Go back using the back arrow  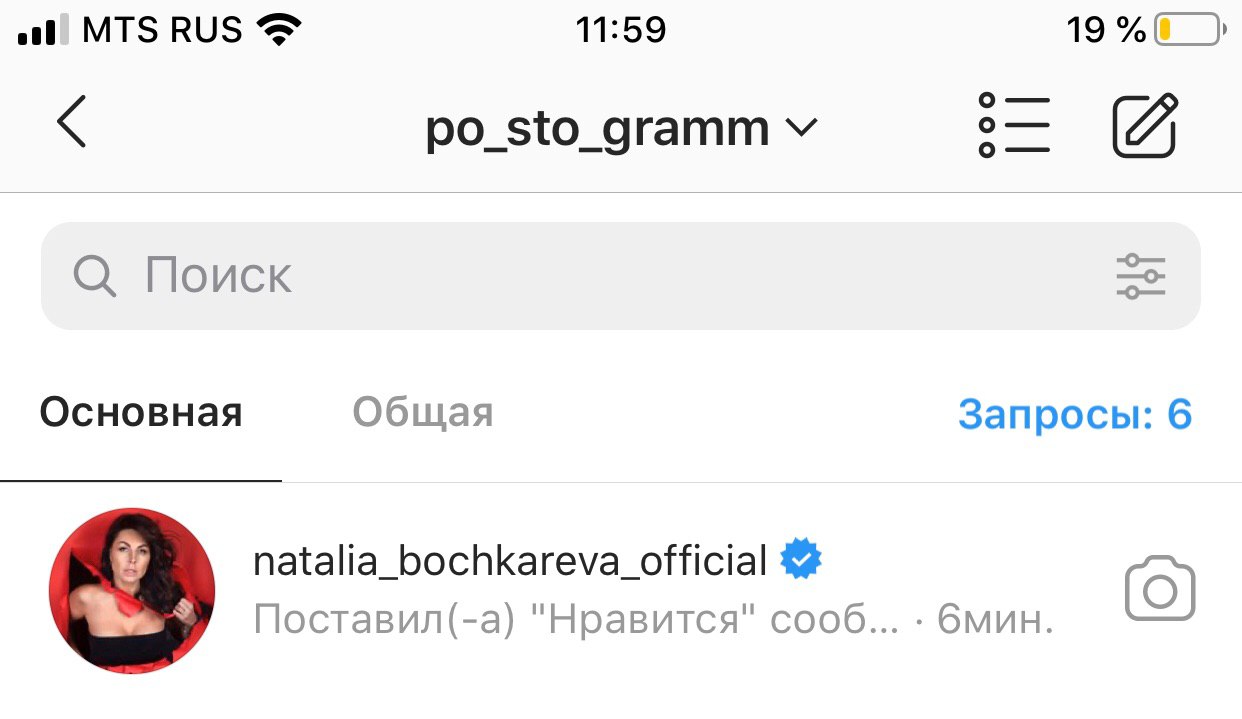point(72,124)
